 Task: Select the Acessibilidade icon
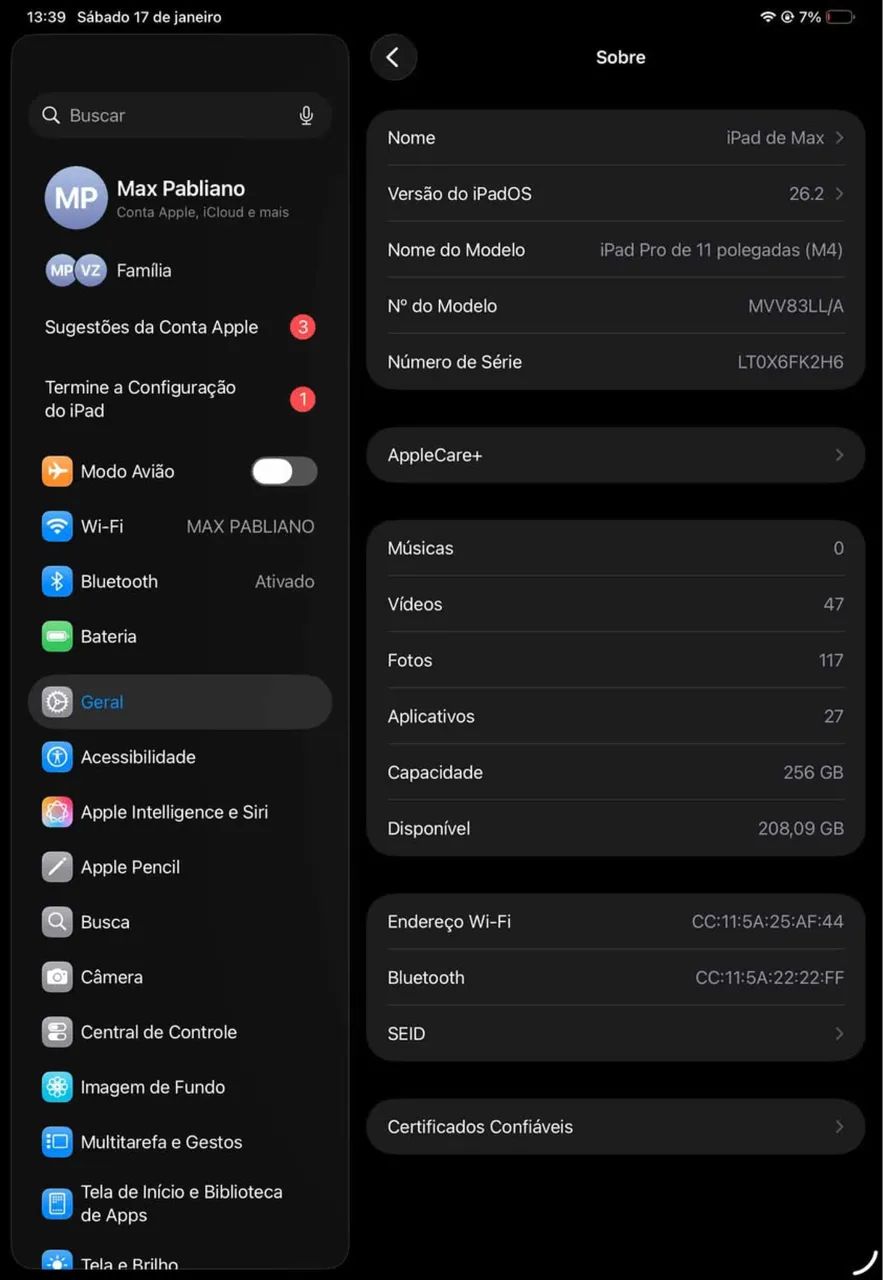(56, 757)
